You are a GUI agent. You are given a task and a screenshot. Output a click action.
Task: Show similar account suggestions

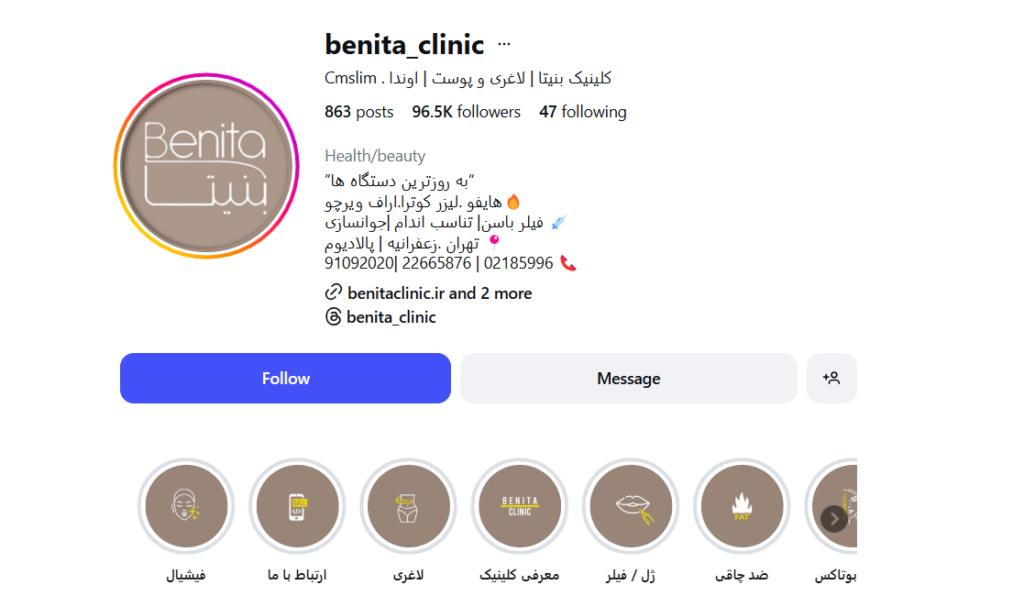tap(831, 378)
